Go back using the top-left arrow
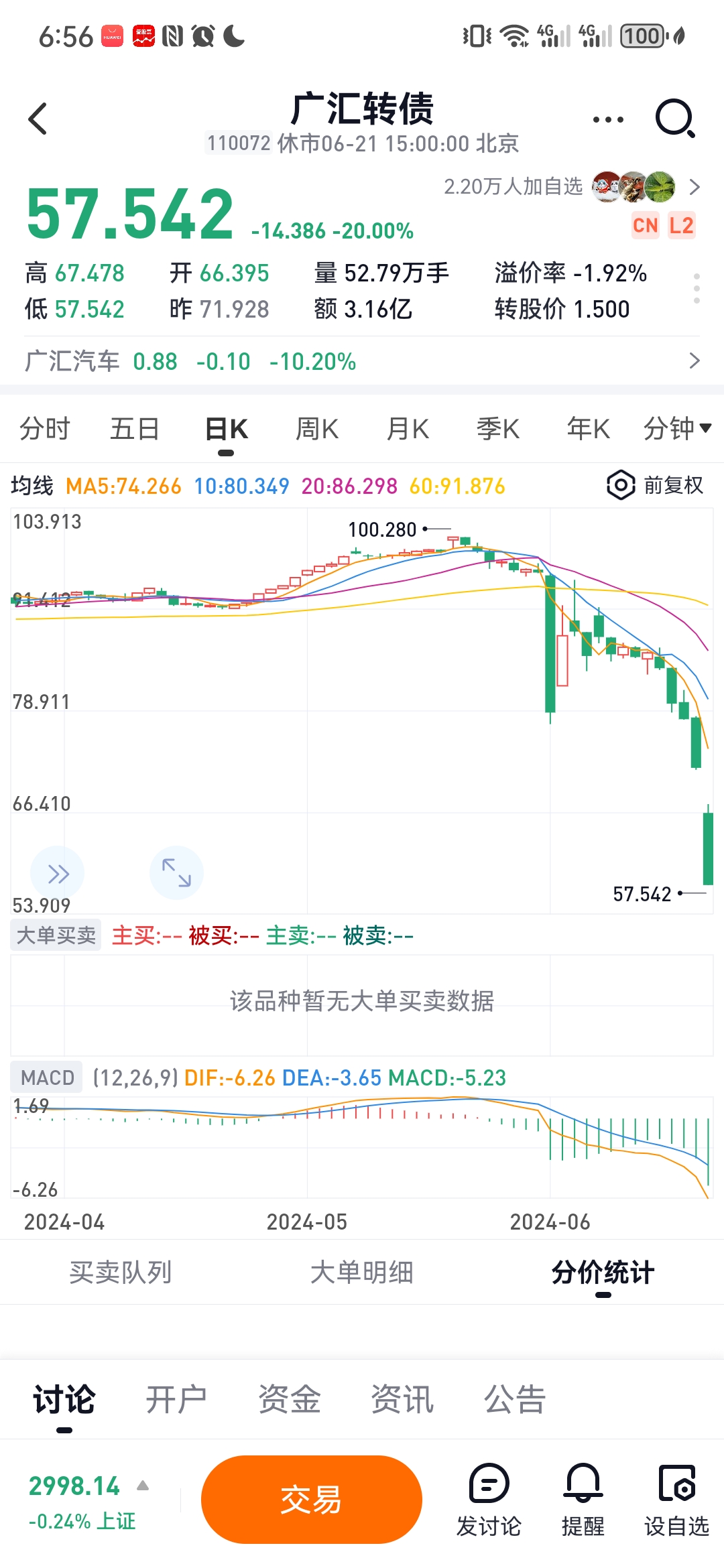 [x=38, y=119]
